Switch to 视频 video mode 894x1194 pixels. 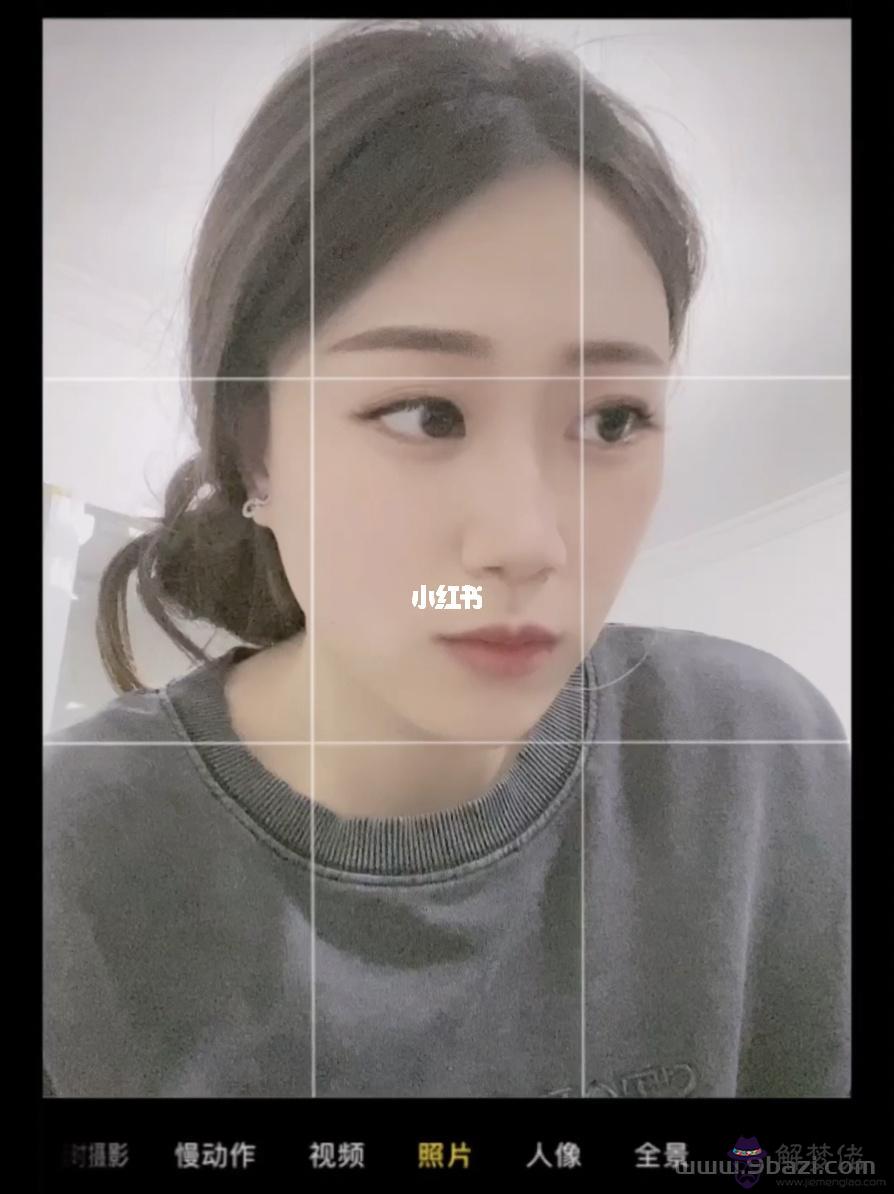click(x=337, y=1156)
